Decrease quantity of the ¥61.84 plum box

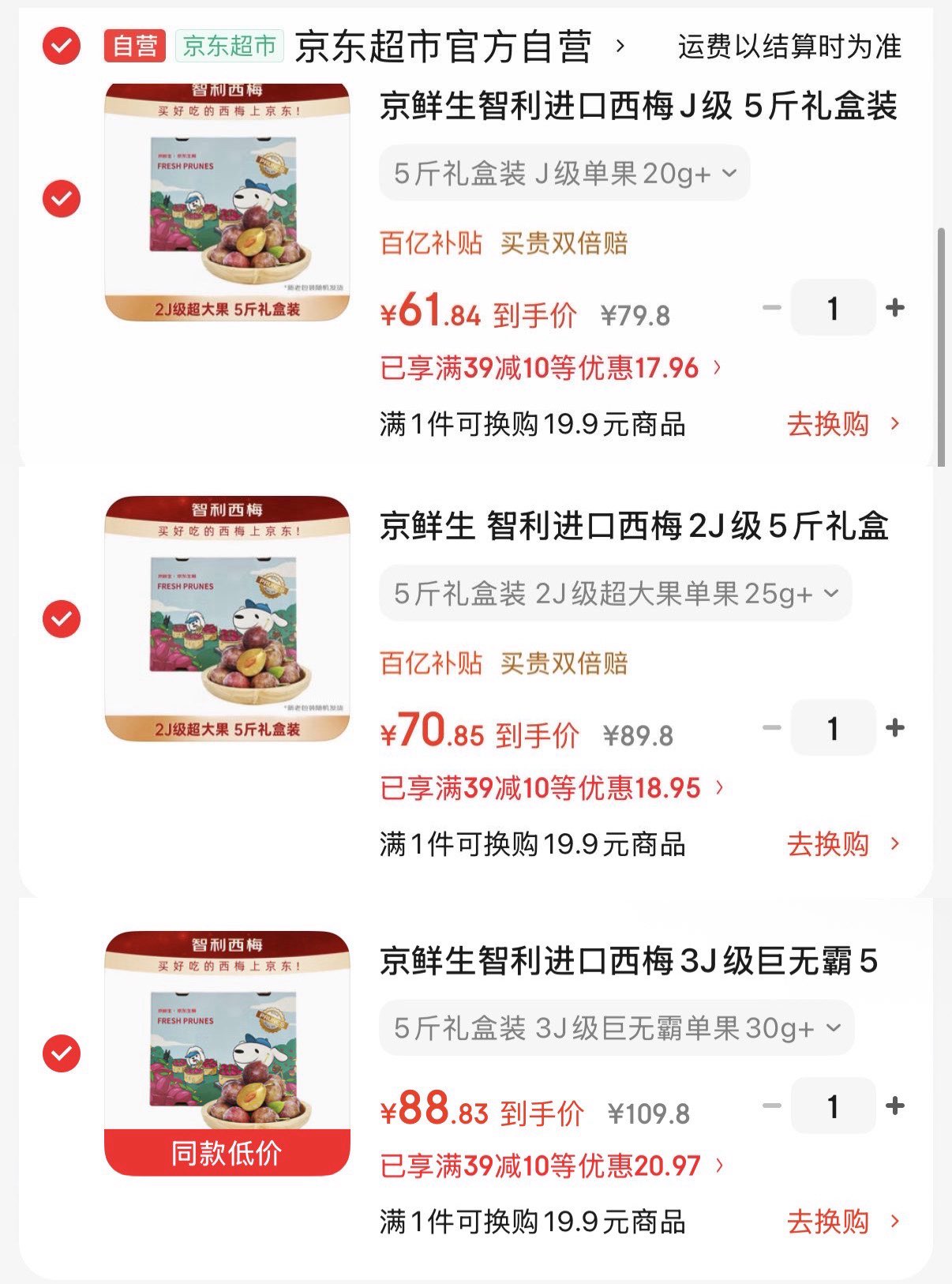pyautogui.click(x=771, y=307)
